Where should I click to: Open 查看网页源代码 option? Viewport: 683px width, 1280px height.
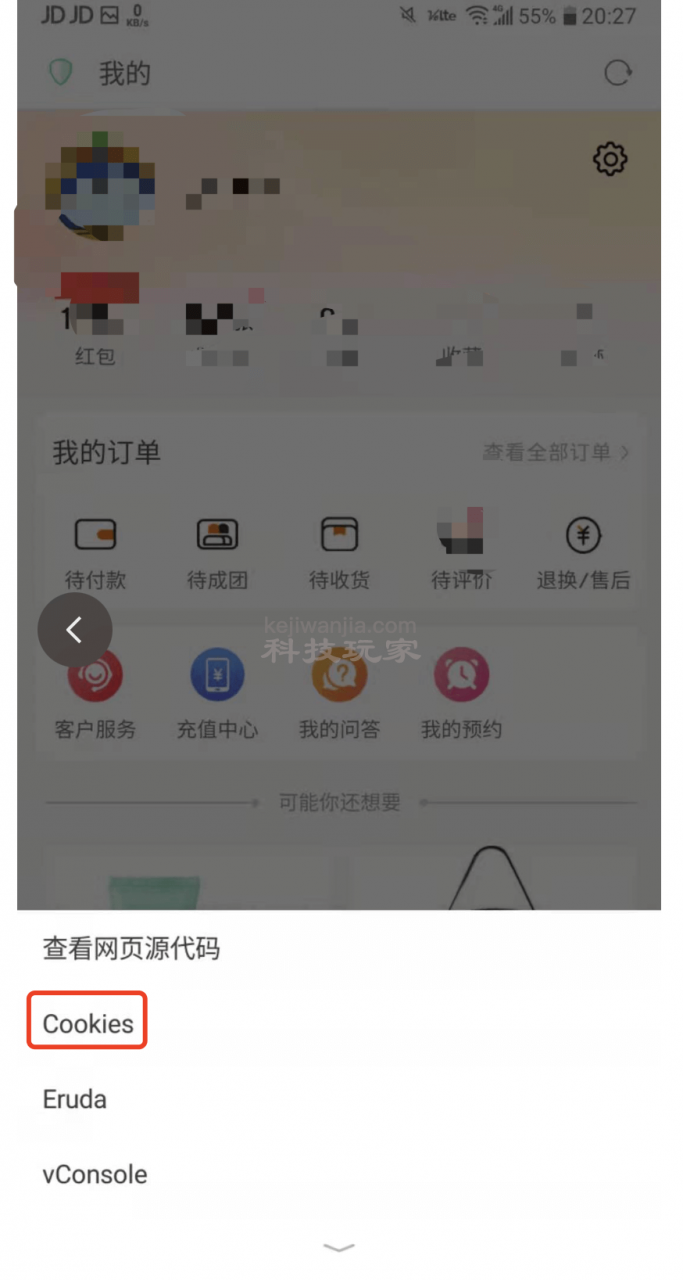tap(131, 948)
